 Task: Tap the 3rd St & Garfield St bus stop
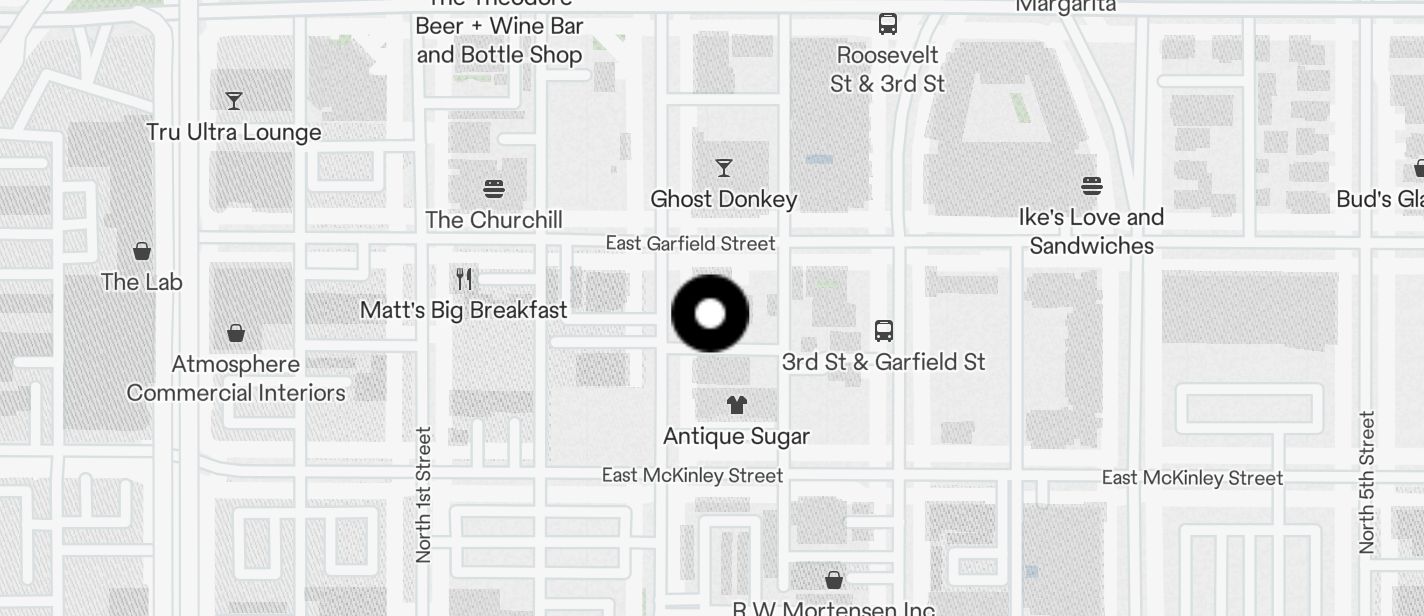[884, 331]
